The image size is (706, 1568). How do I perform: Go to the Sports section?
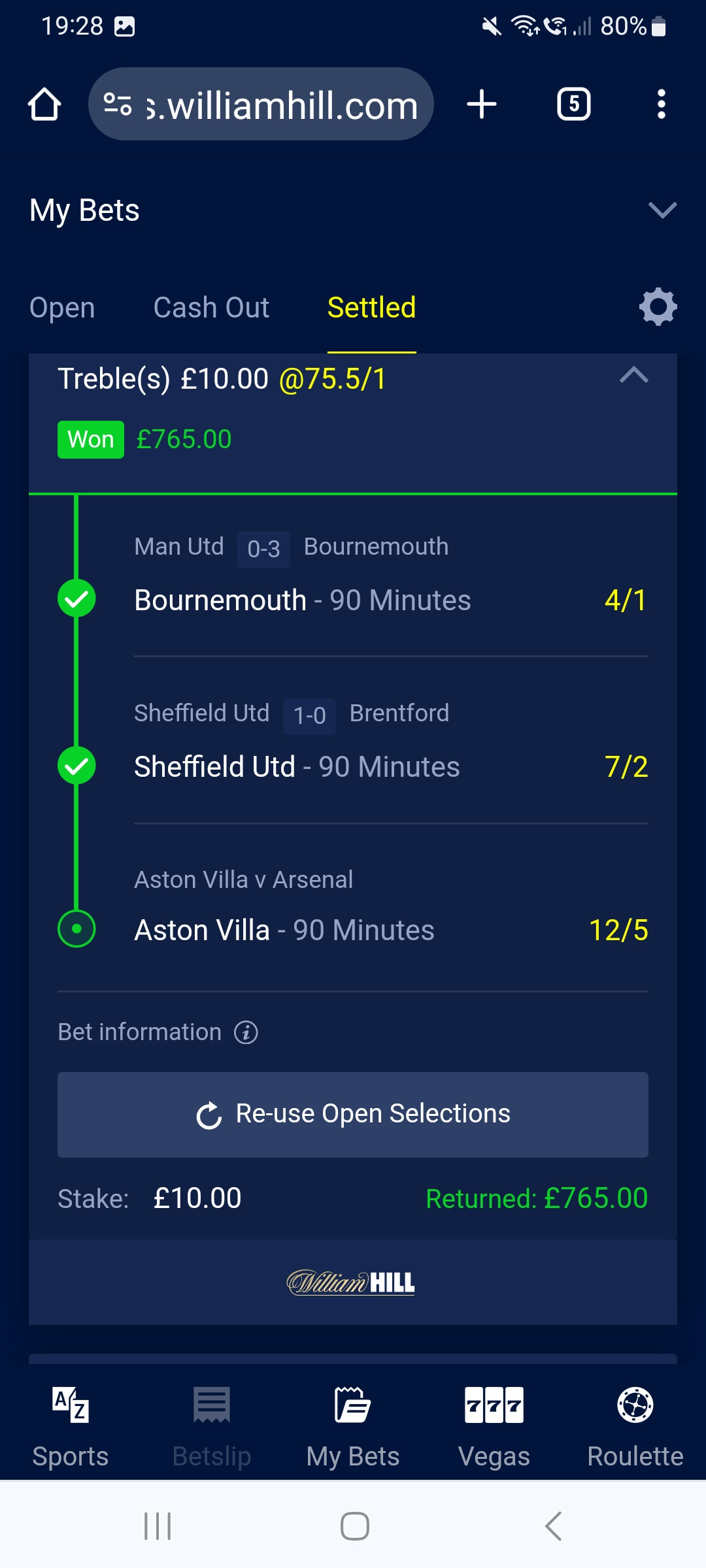pos(71,1428)
